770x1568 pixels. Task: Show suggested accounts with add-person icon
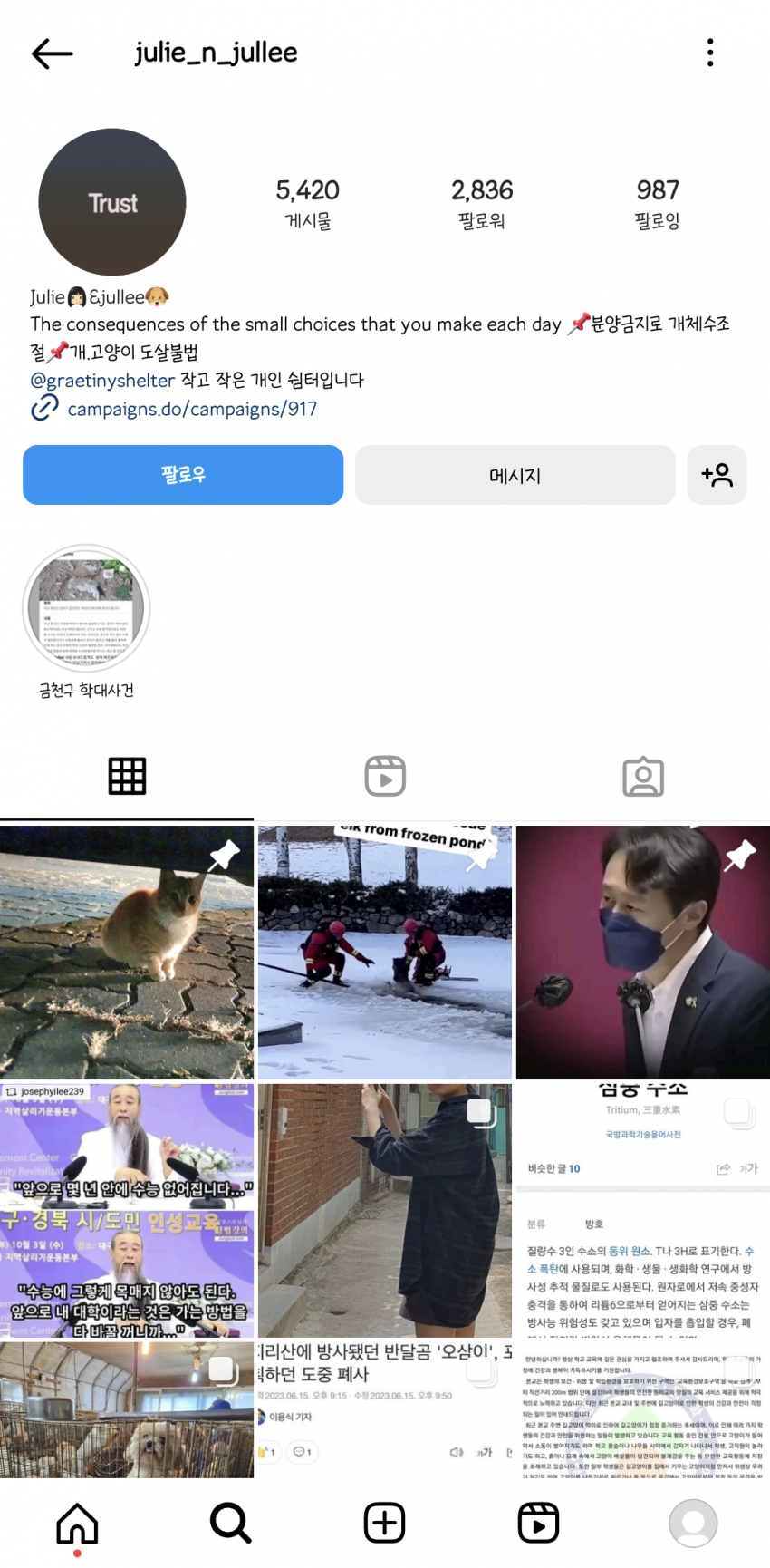pos(717,475)
